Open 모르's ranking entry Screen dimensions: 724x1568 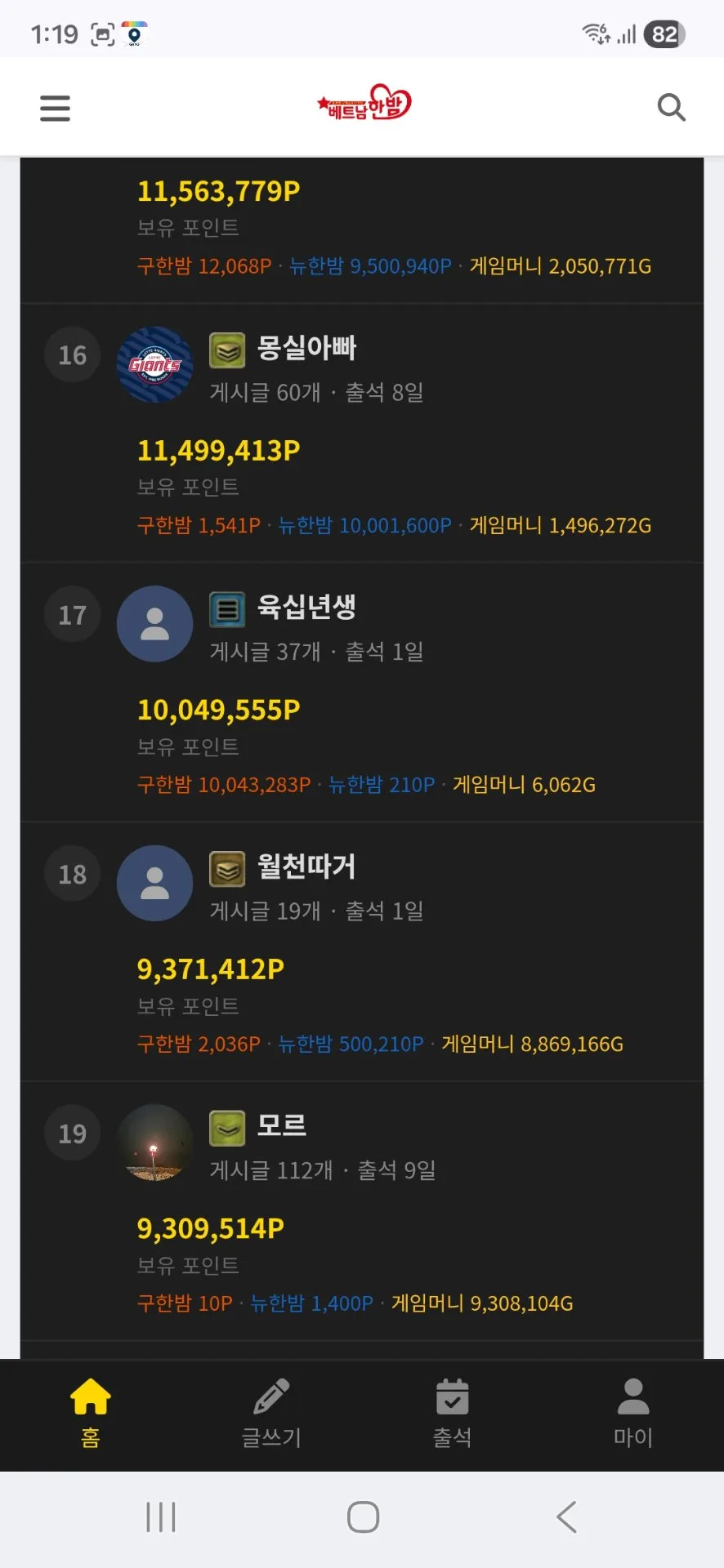tap(362, 1211)
